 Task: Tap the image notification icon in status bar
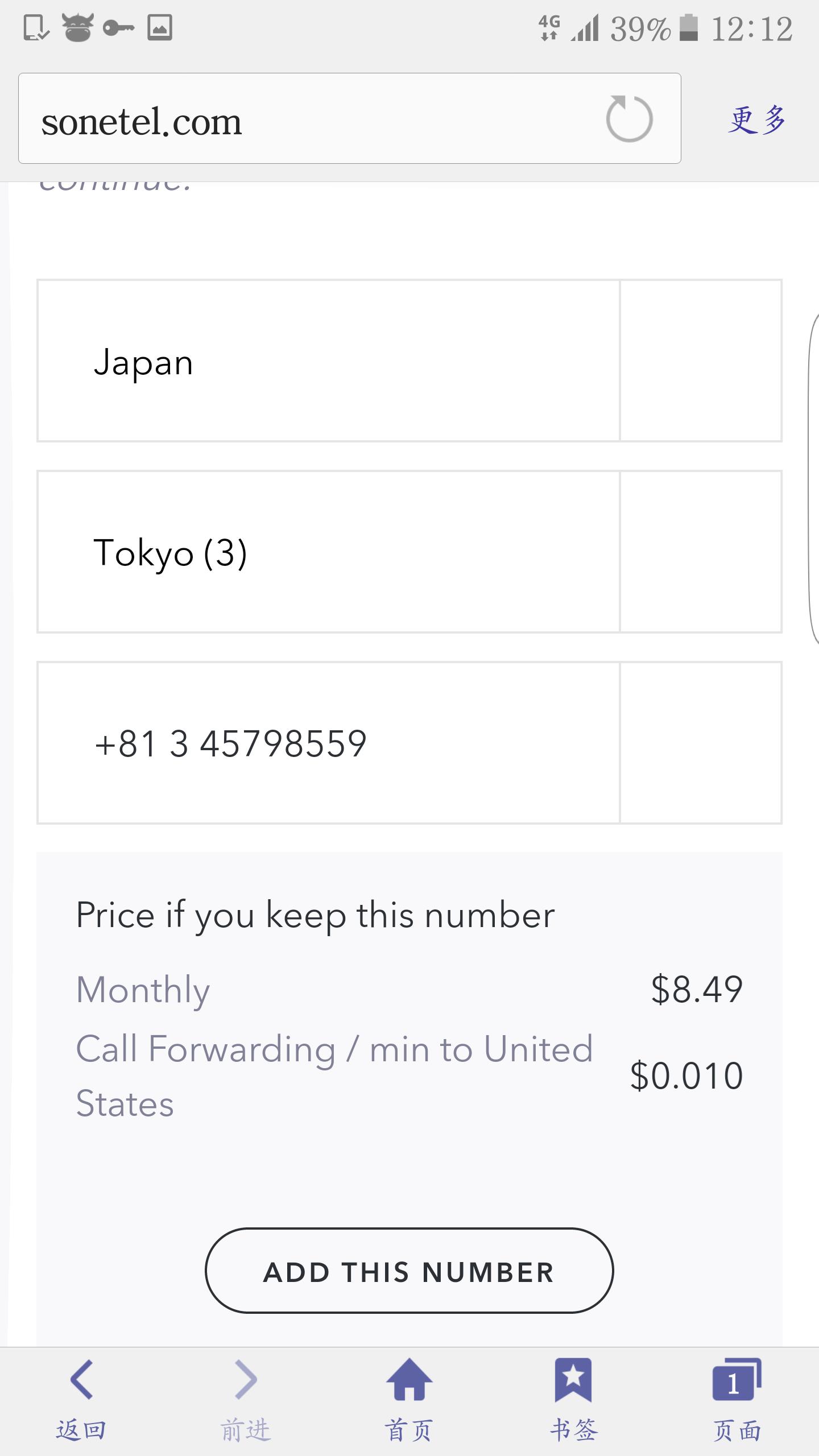pos(159,27)
